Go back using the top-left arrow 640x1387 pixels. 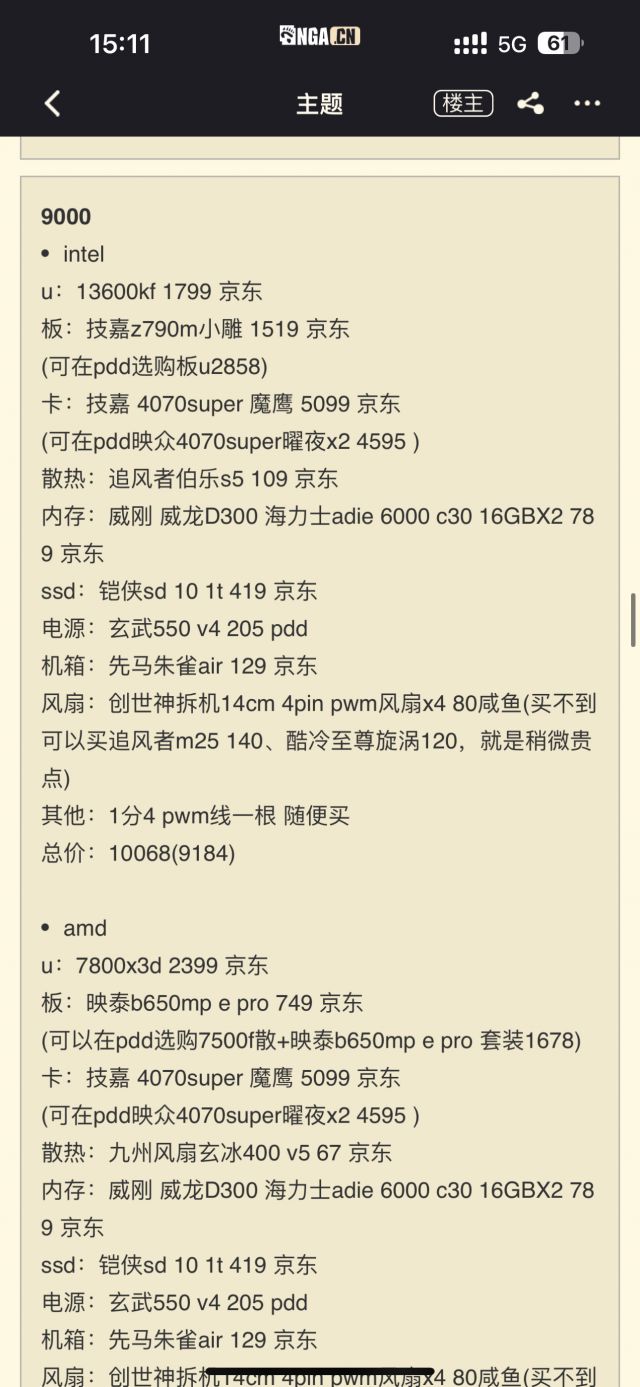pyautogui.click(x=53, y=103)
